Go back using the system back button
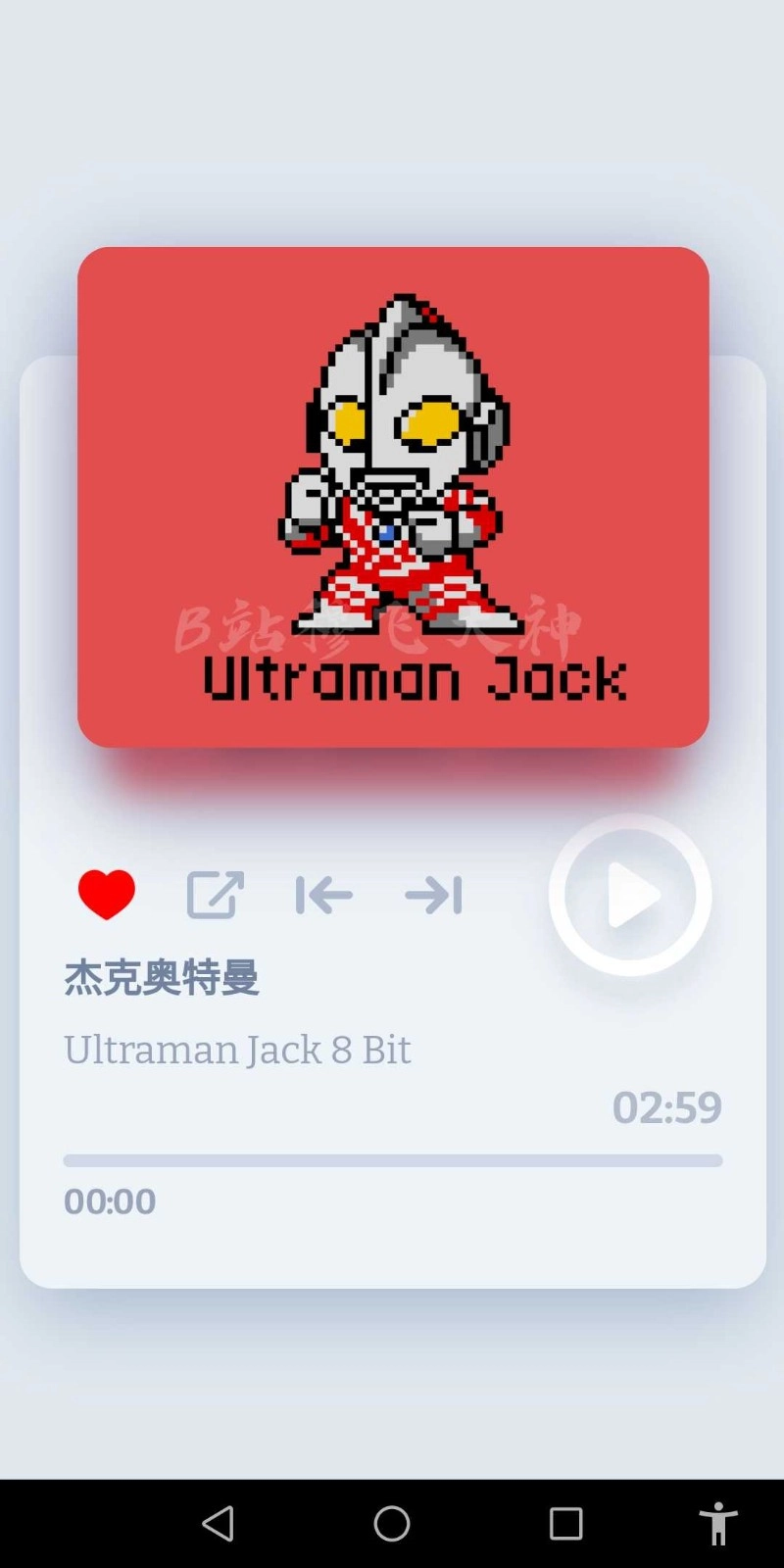The height and width of the screenshot is (1568, 784). pos(218,1523)
